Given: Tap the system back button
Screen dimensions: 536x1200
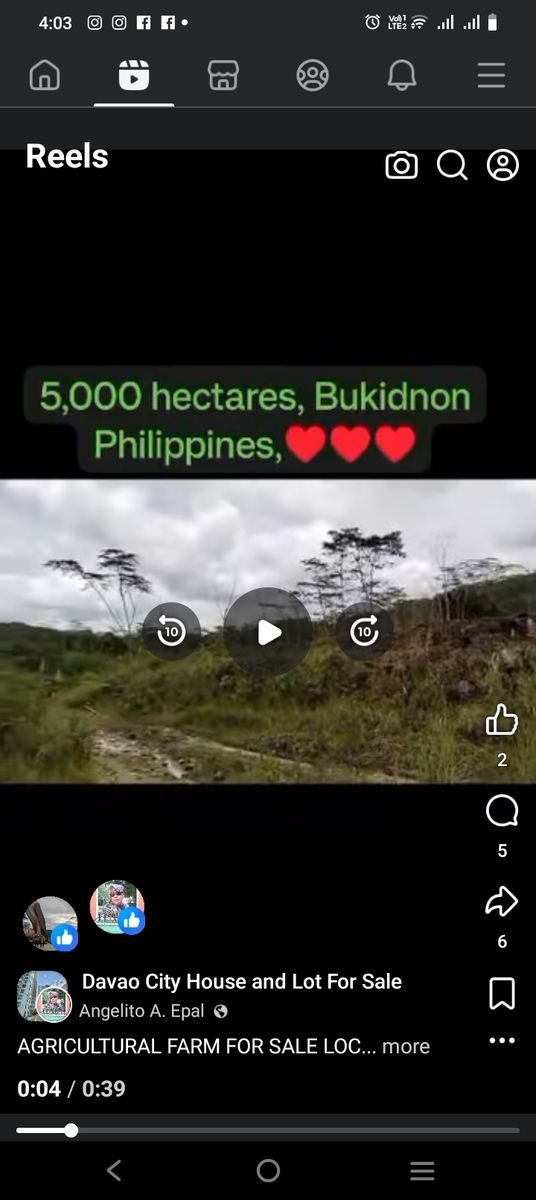Looking at the screenshot, I should point(114,1171).
